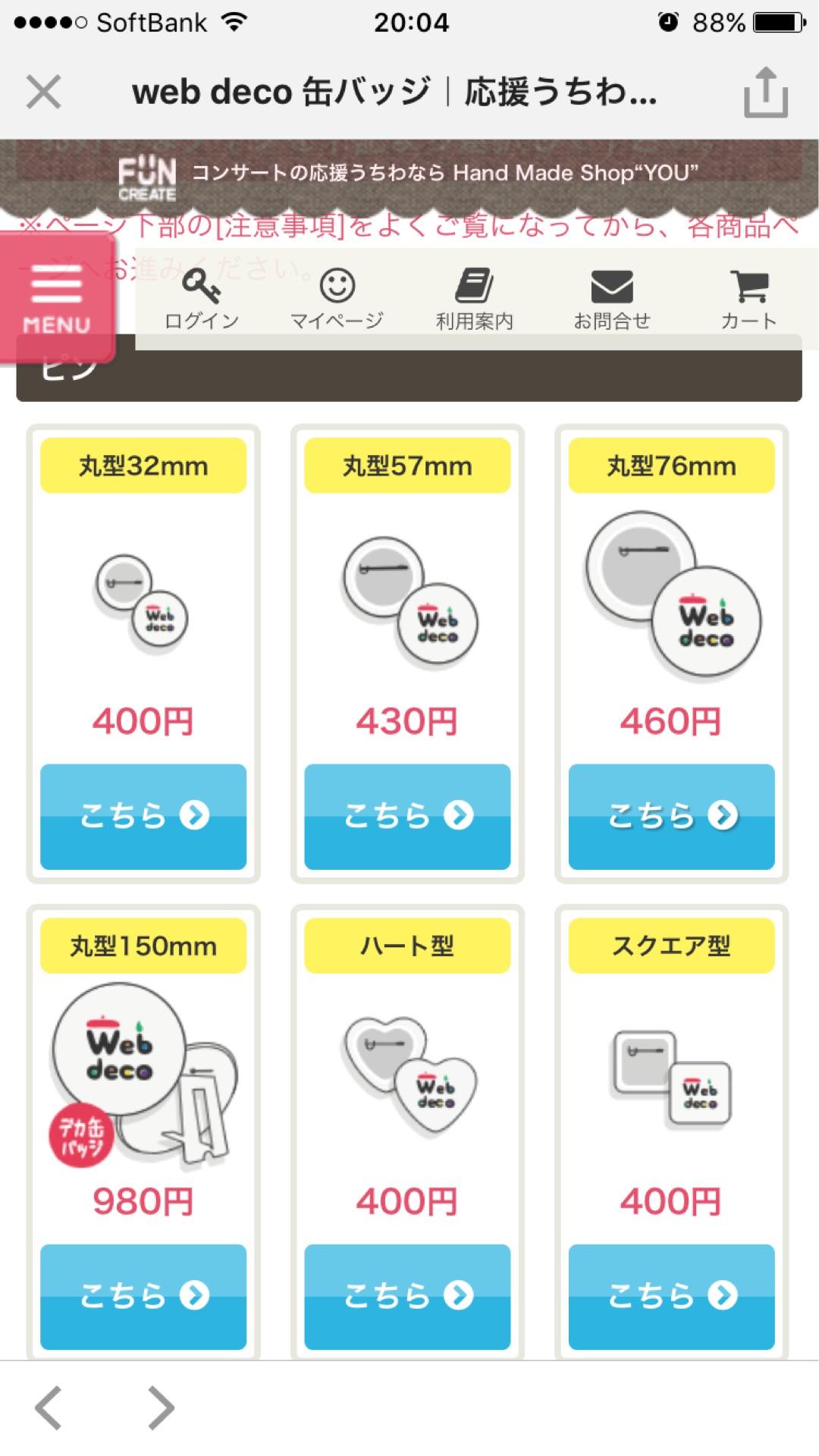Open the pink MENU drawer
Viewport: 819px width, 1456px height.
click(x=57, y=297)
